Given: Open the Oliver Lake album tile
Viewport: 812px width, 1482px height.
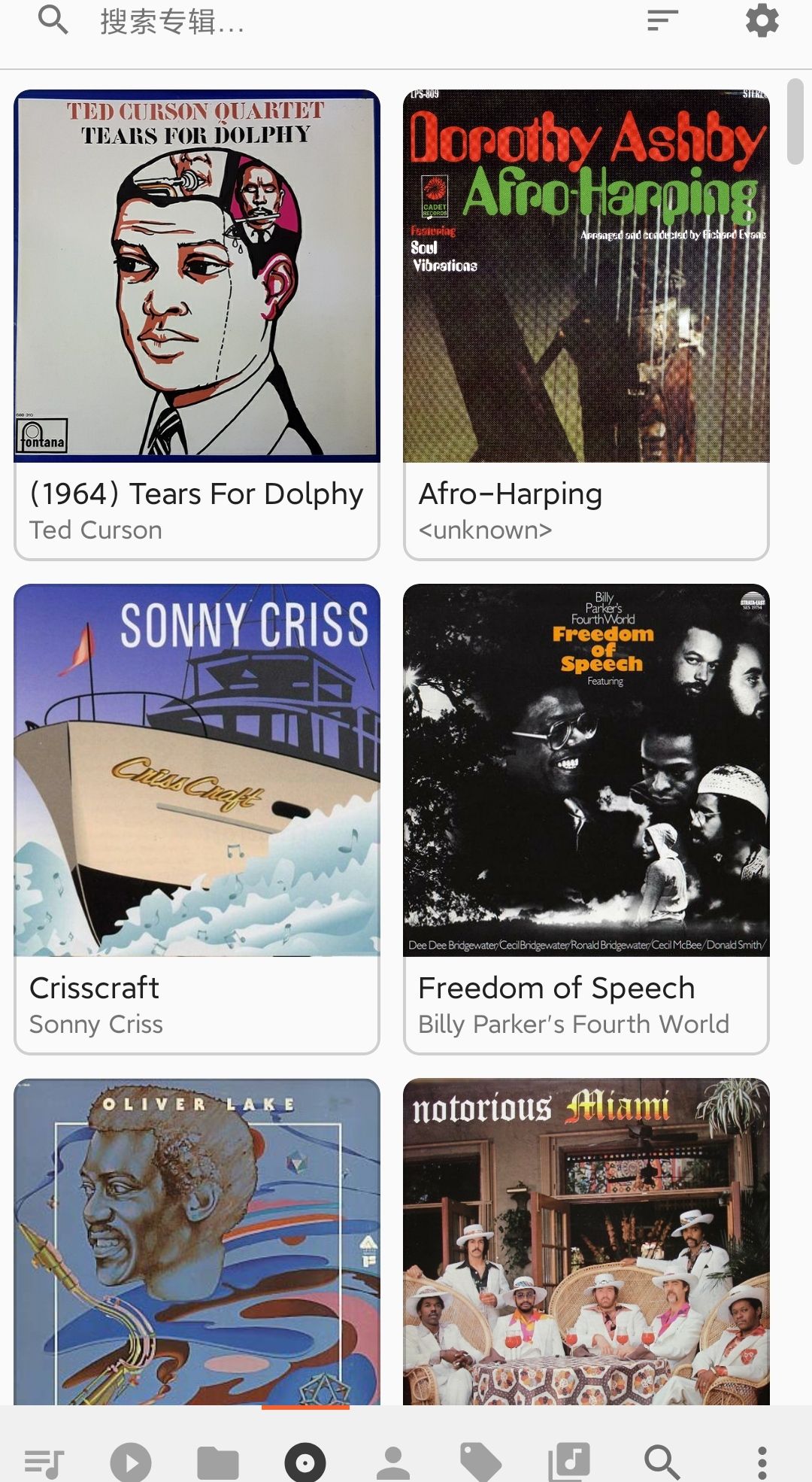Looking at the screenshot, I should tap(197, 1241).
